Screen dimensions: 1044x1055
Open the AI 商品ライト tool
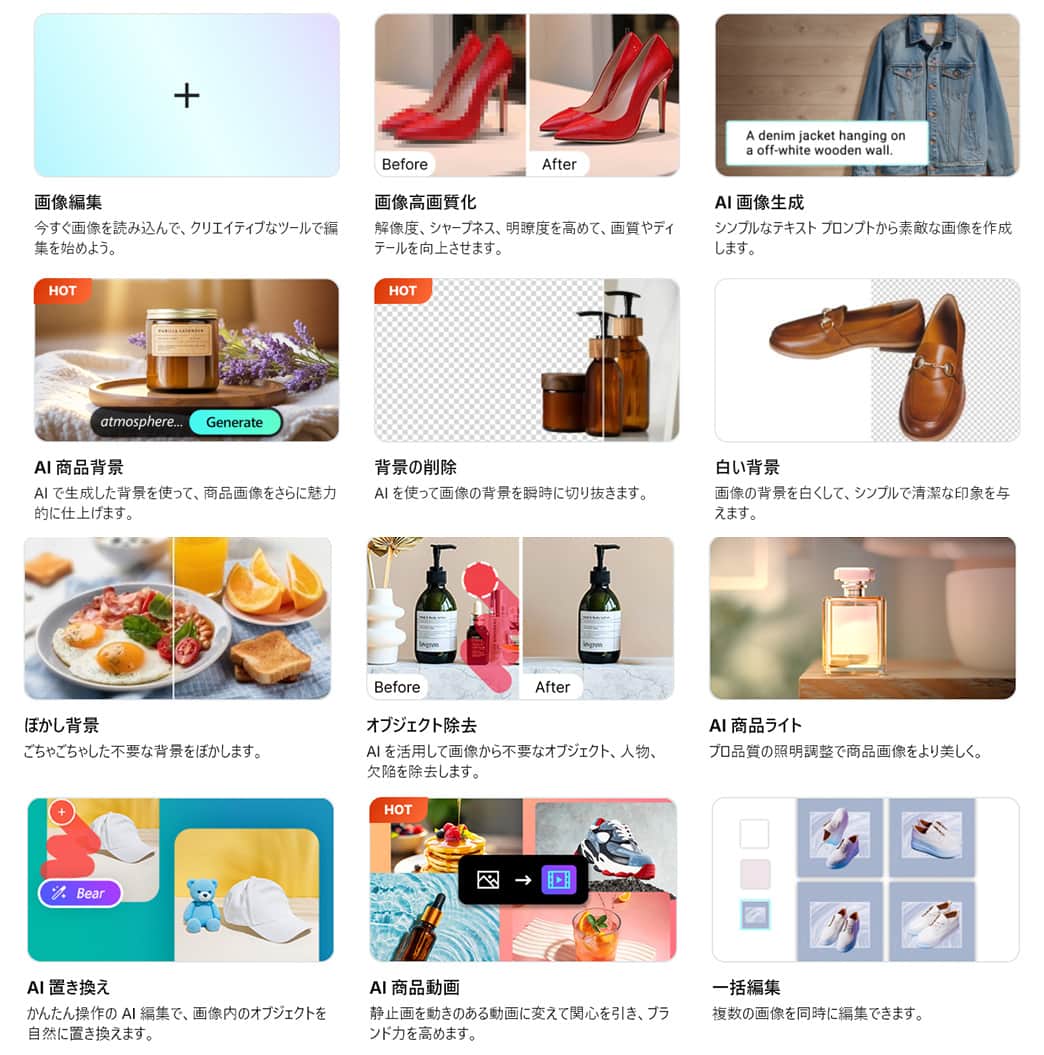click(862, 618)
